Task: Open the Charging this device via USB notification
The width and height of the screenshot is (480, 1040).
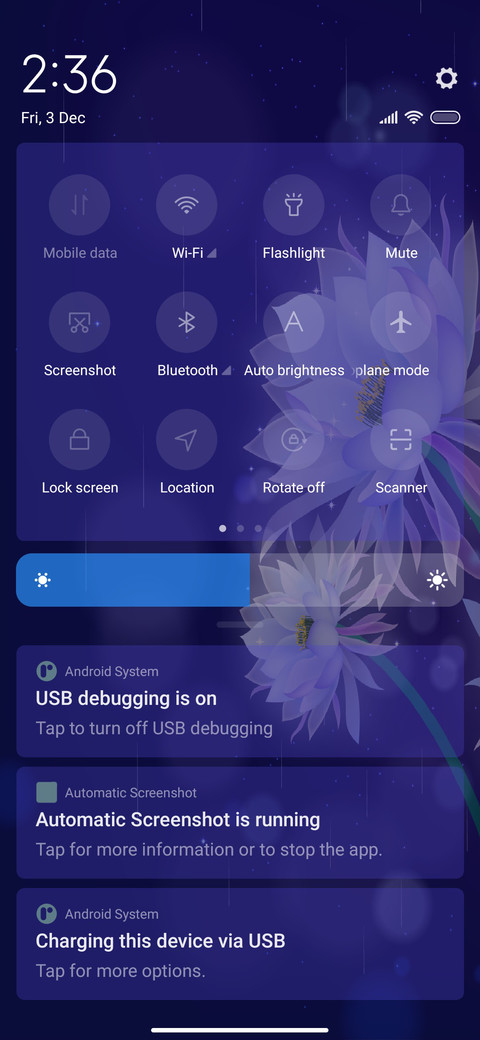Action: click(x=240, y=944)
